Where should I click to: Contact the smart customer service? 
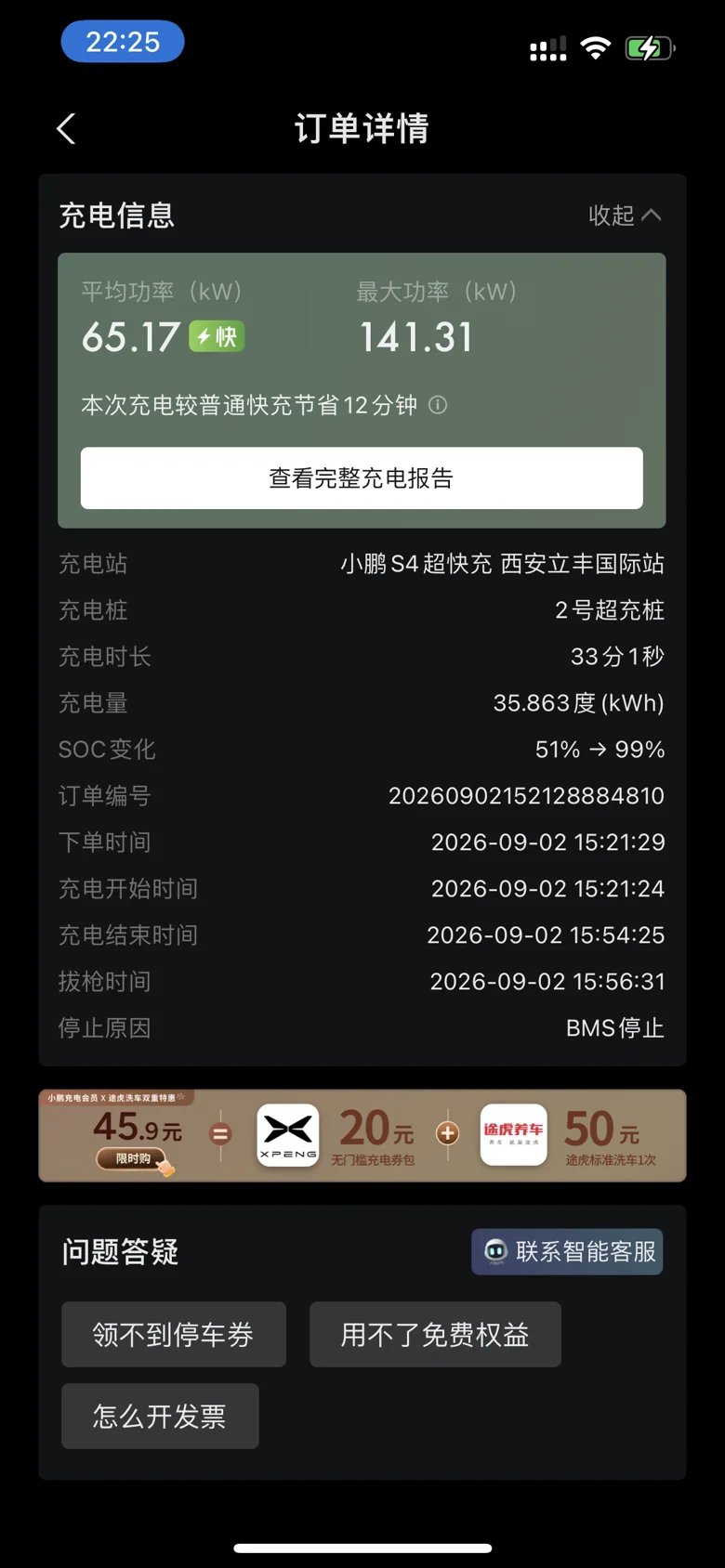tap(567, 1252)
